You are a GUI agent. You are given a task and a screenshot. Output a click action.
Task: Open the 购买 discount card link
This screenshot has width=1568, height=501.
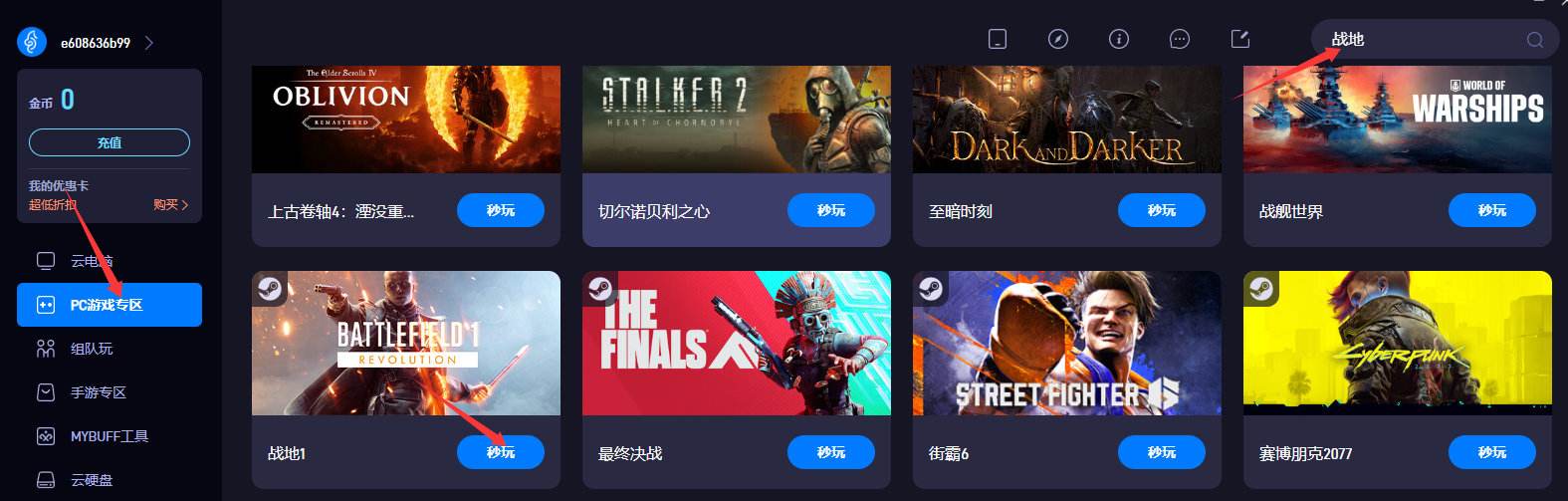tap(170, 204)
